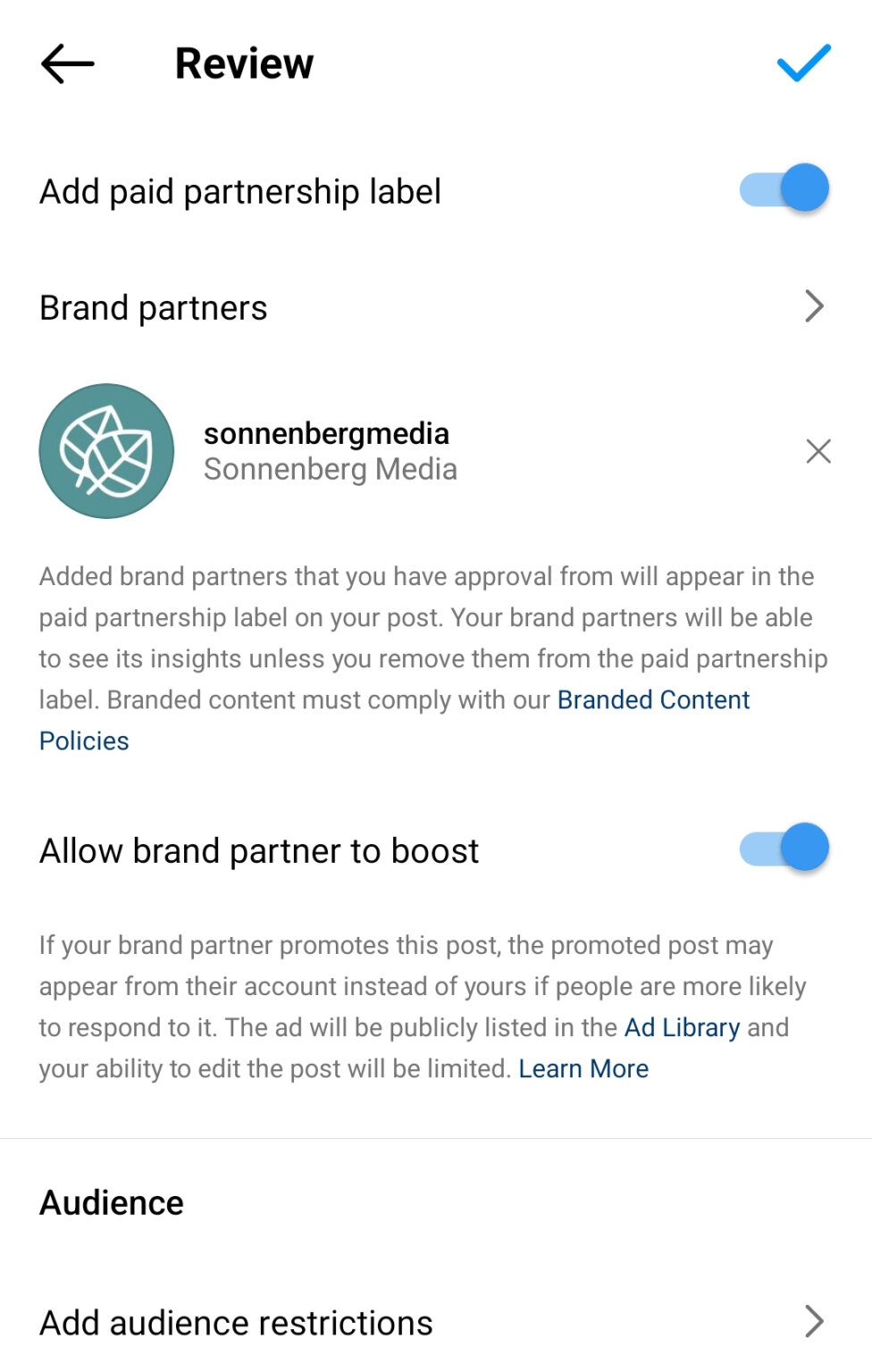Screen dimensions: 872x1372
Task: Click the sonnenbergmedia profile avatar
Action: coord(106,451)
